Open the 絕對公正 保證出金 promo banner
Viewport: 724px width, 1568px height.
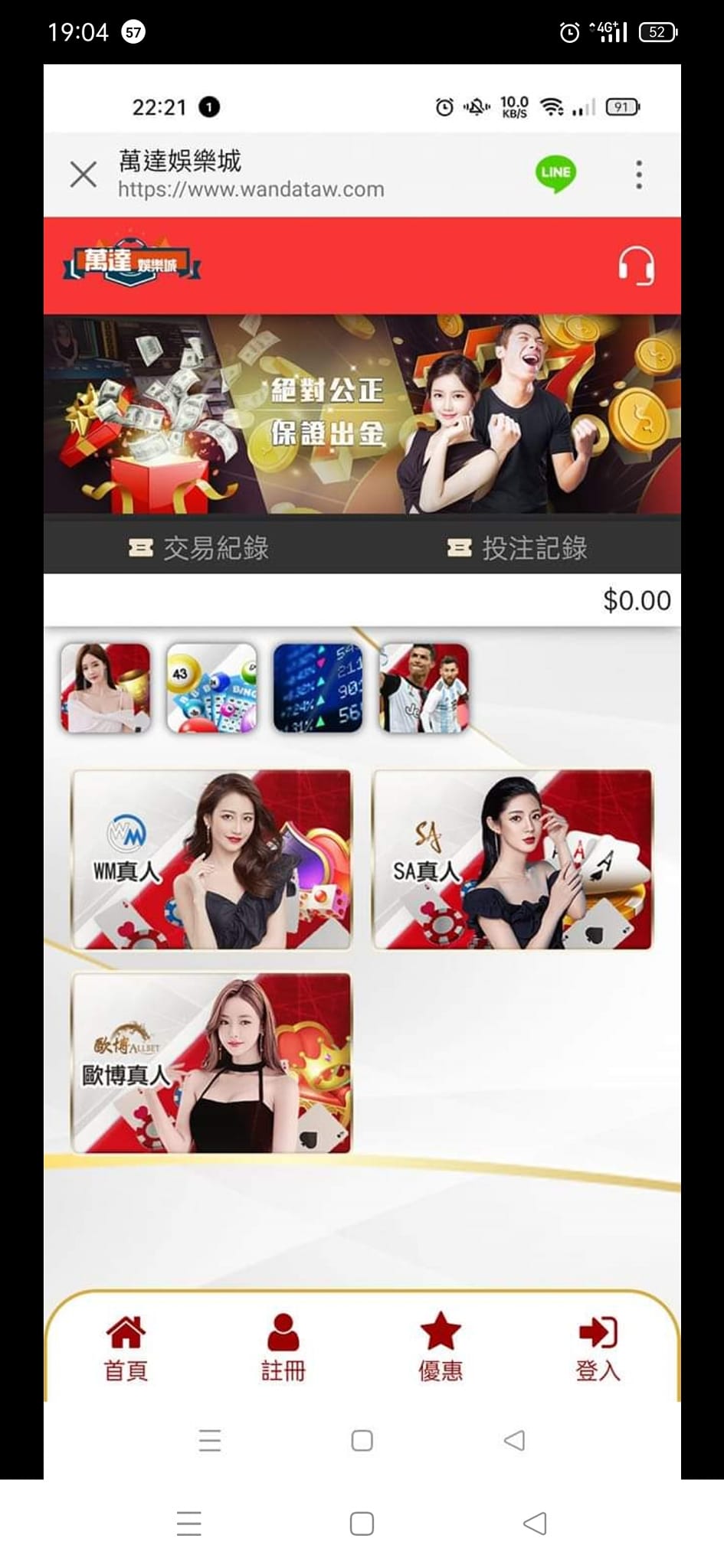pyautogui.click(x=362, y=413)
